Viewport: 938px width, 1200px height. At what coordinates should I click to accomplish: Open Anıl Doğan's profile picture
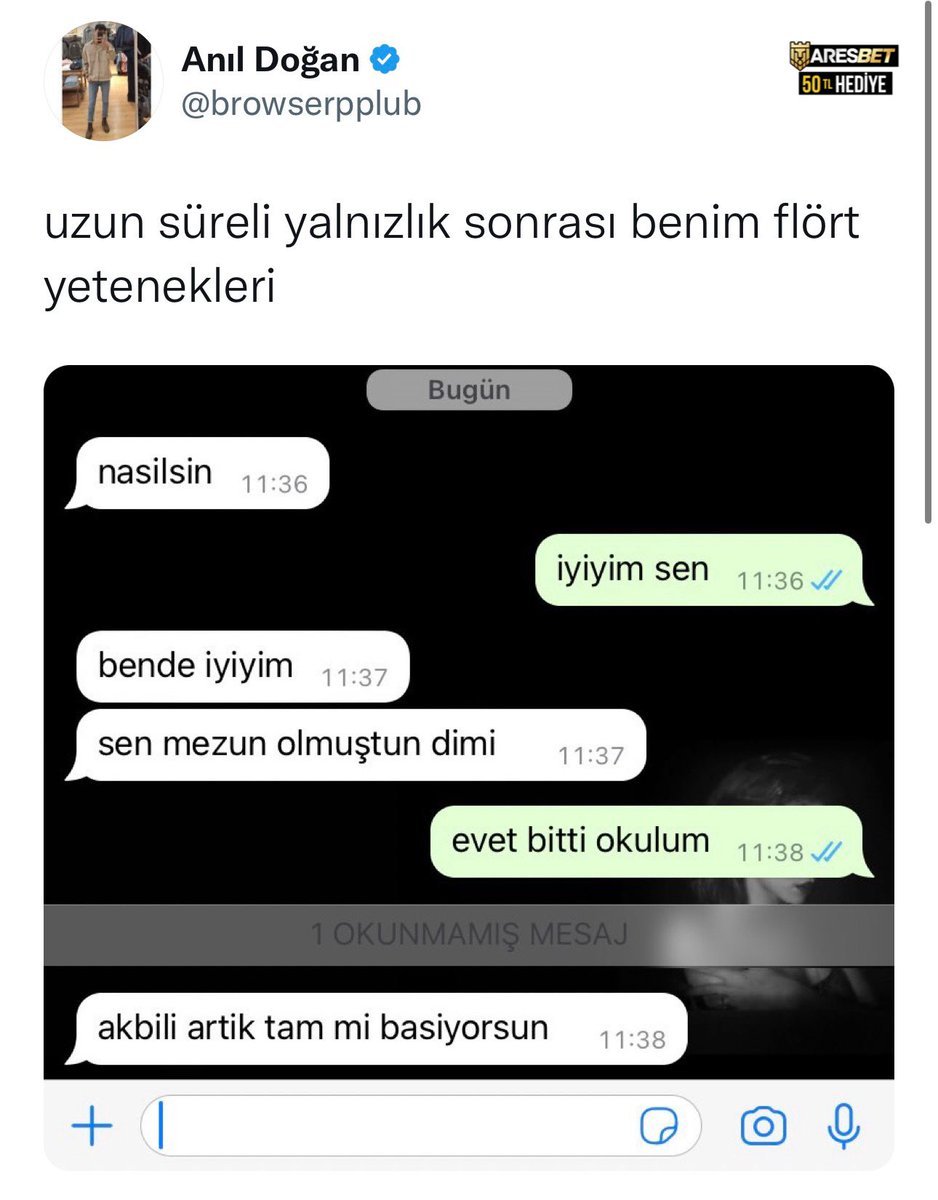coord(103,81)
